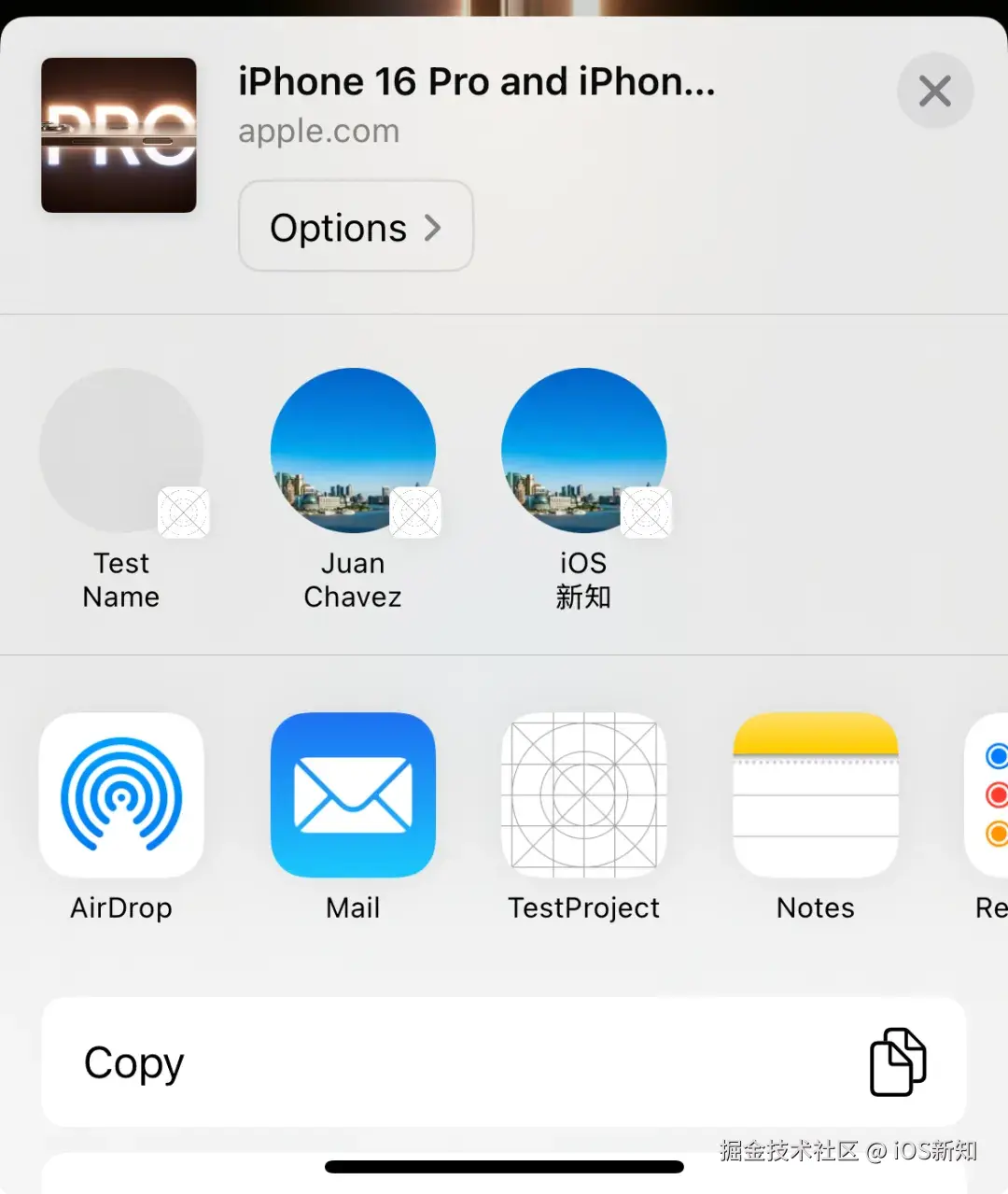1008x1194 pixels.
Task: Share to Notes
Action: click(815, 795)
